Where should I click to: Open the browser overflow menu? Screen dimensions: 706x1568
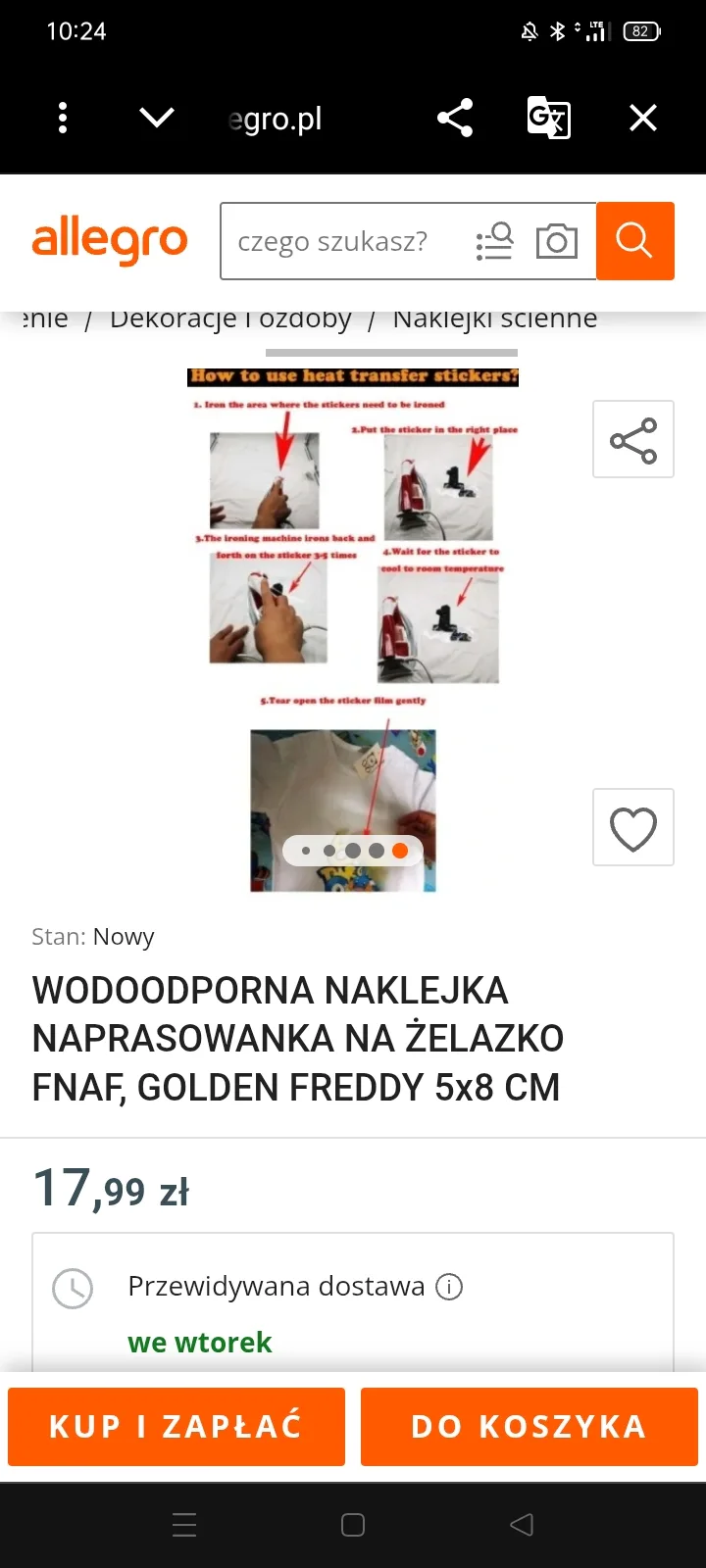tap(63, 119)
